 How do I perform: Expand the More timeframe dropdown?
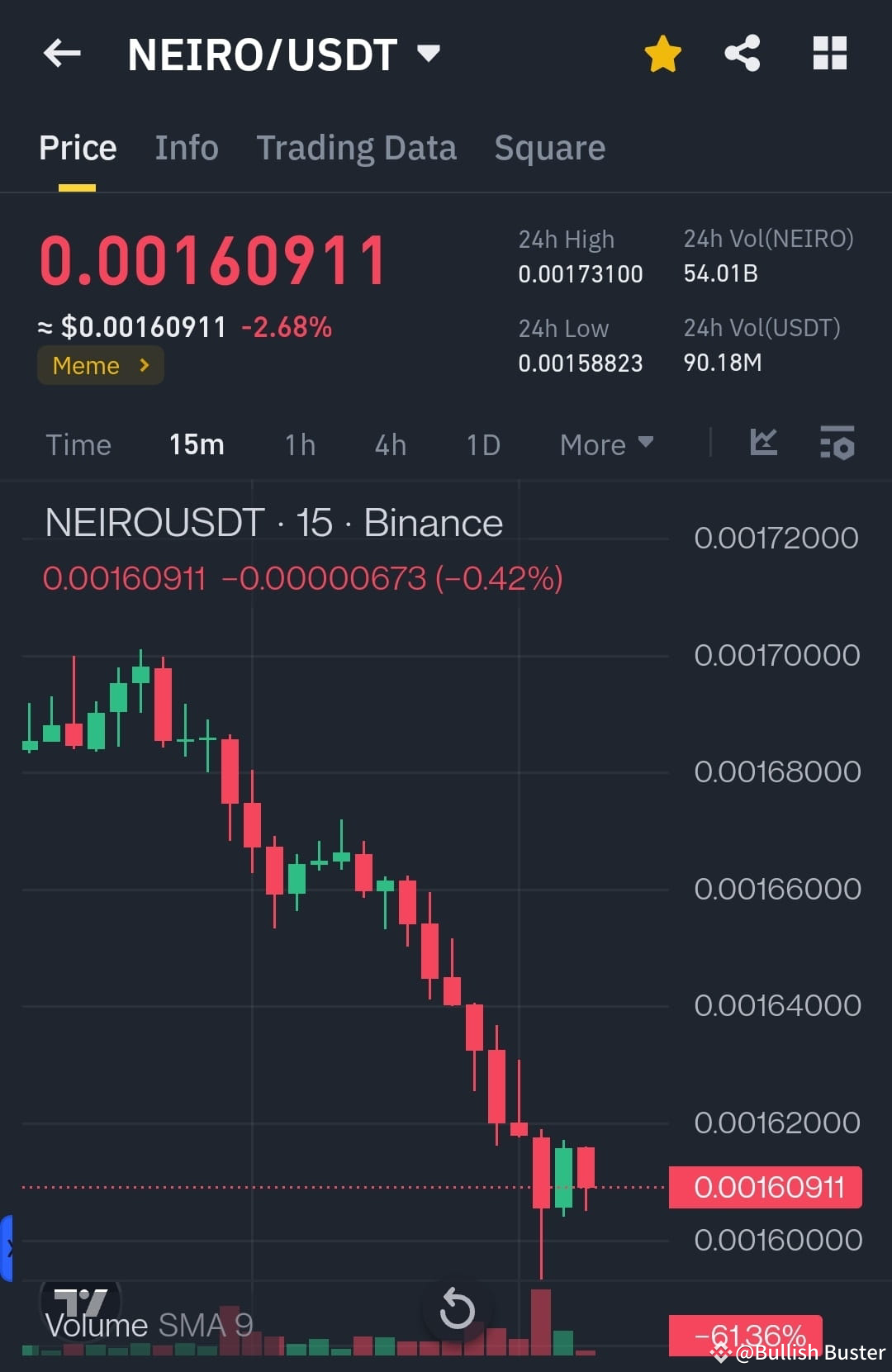[605, 444]
